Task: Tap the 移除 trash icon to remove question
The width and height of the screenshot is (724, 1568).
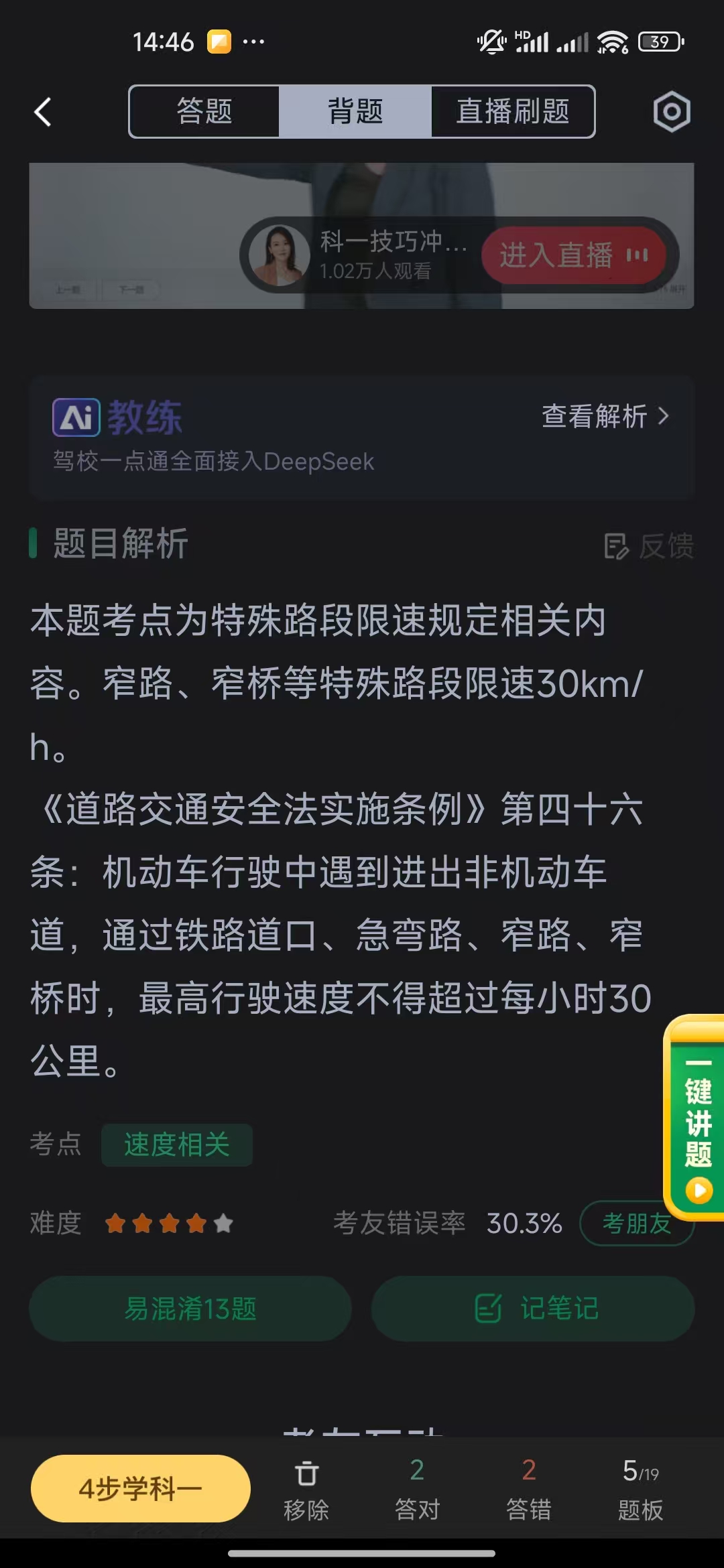Action: point(305,1472)
